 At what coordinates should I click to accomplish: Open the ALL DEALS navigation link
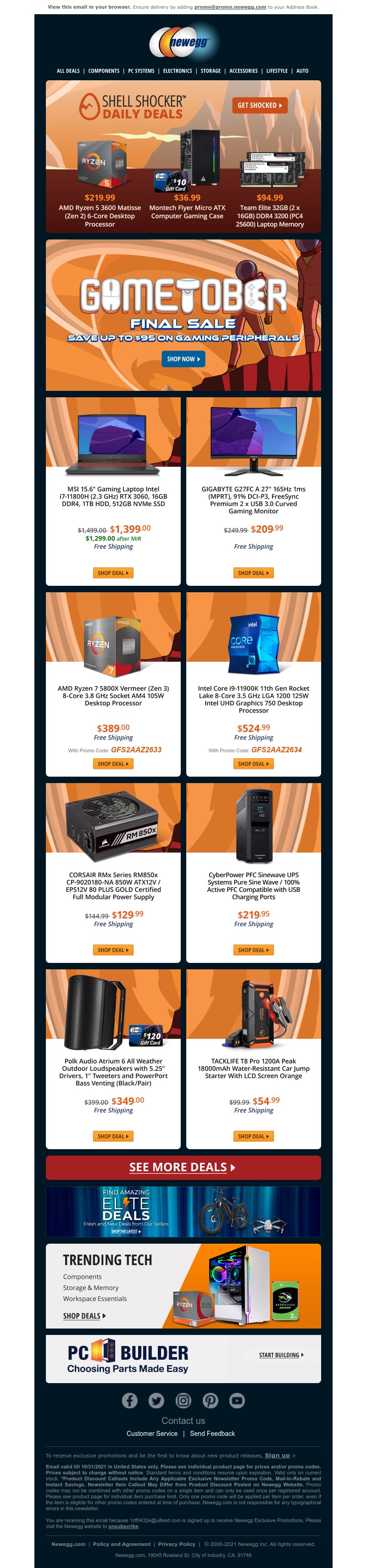coord(68,71)
